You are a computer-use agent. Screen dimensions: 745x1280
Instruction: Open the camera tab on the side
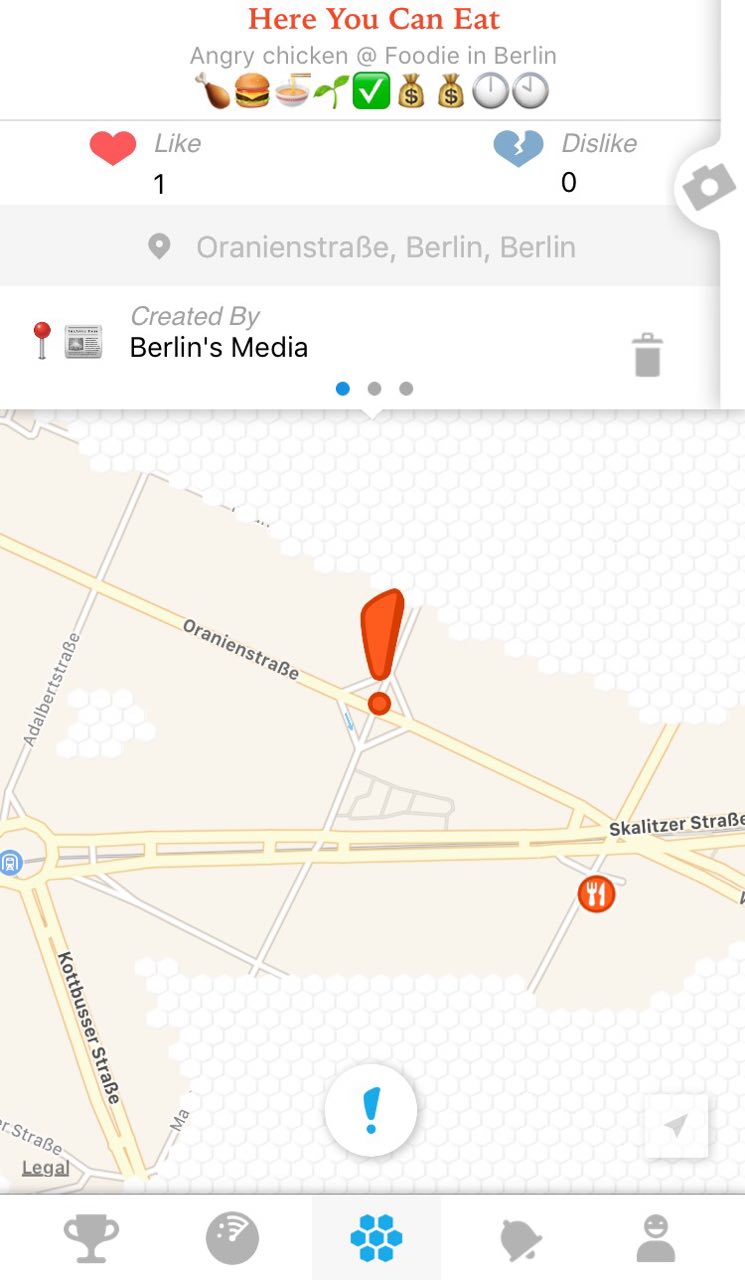[x=708, y=187]
